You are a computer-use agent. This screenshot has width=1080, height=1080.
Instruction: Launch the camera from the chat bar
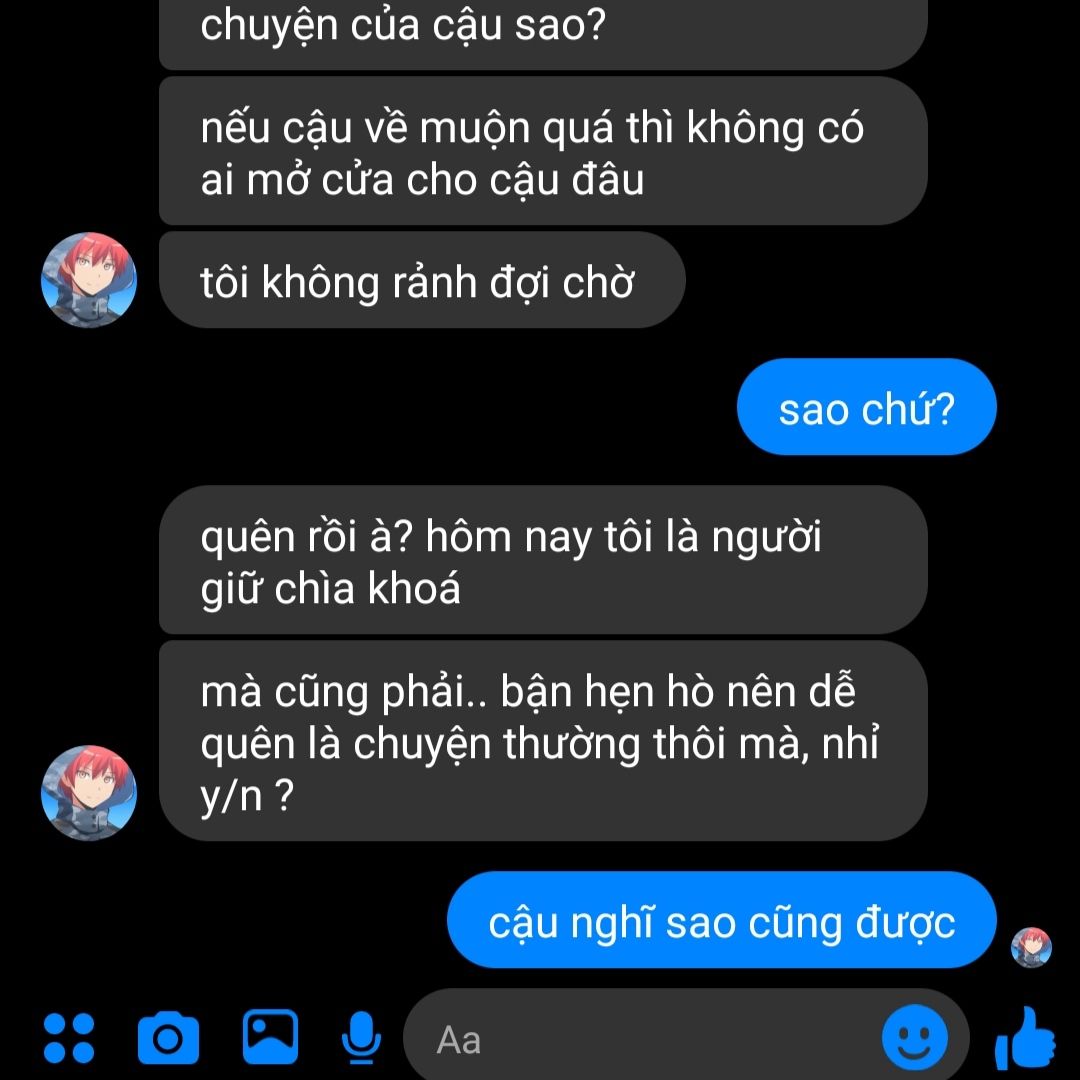(168, 1038)
